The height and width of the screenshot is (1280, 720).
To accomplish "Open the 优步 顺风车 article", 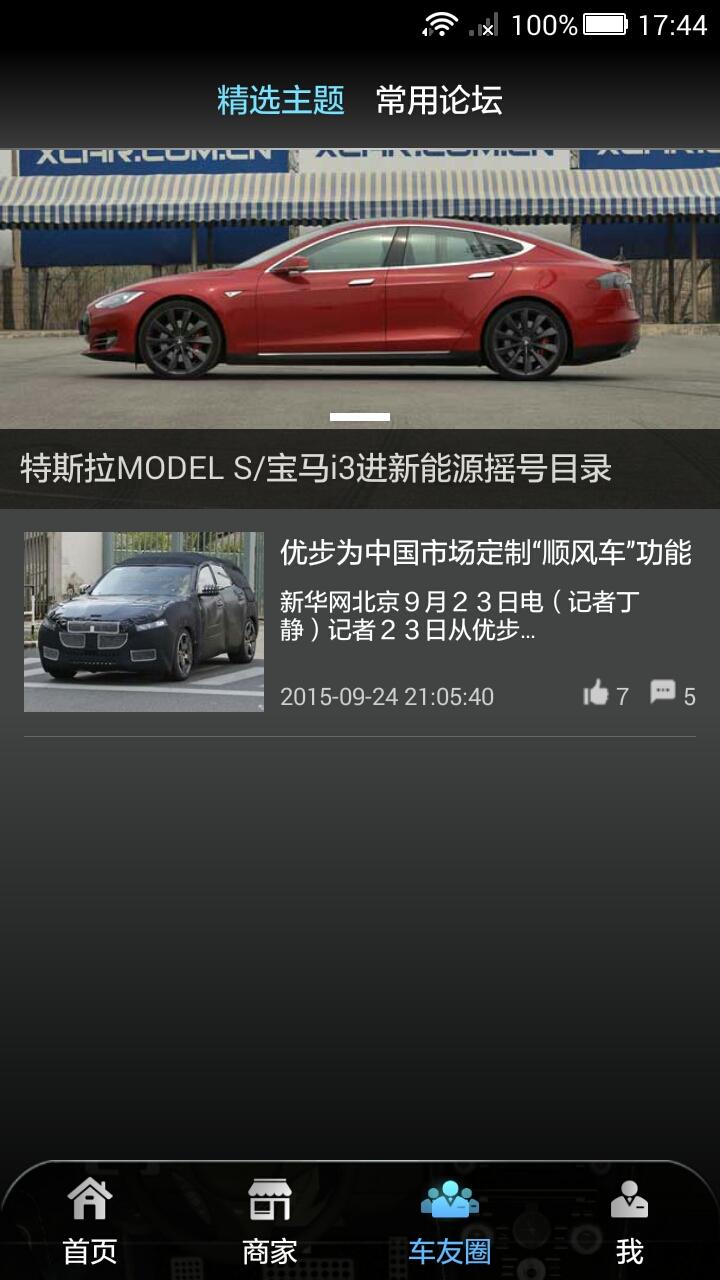I will click(x=486, y=553).
